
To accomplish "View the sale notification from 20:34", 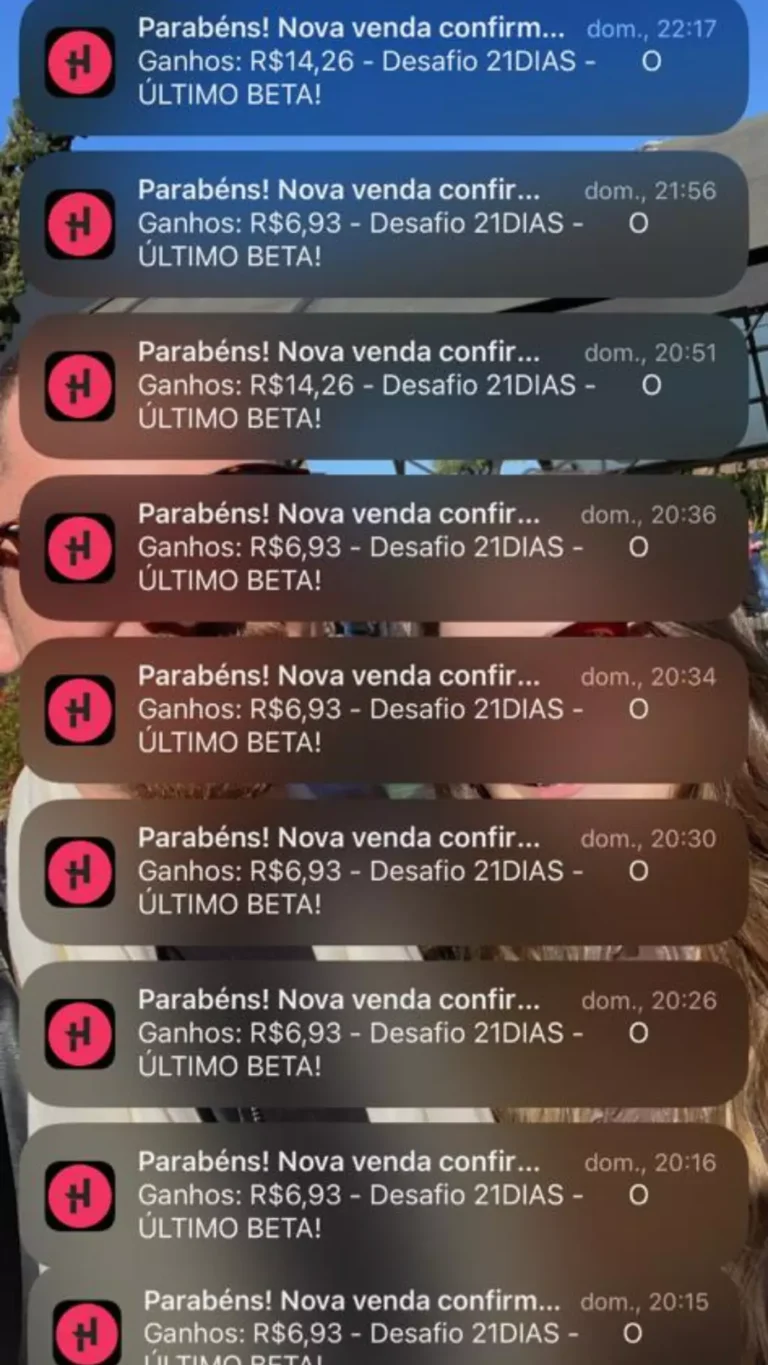I will pyautogui.click(x=384, y=710).
